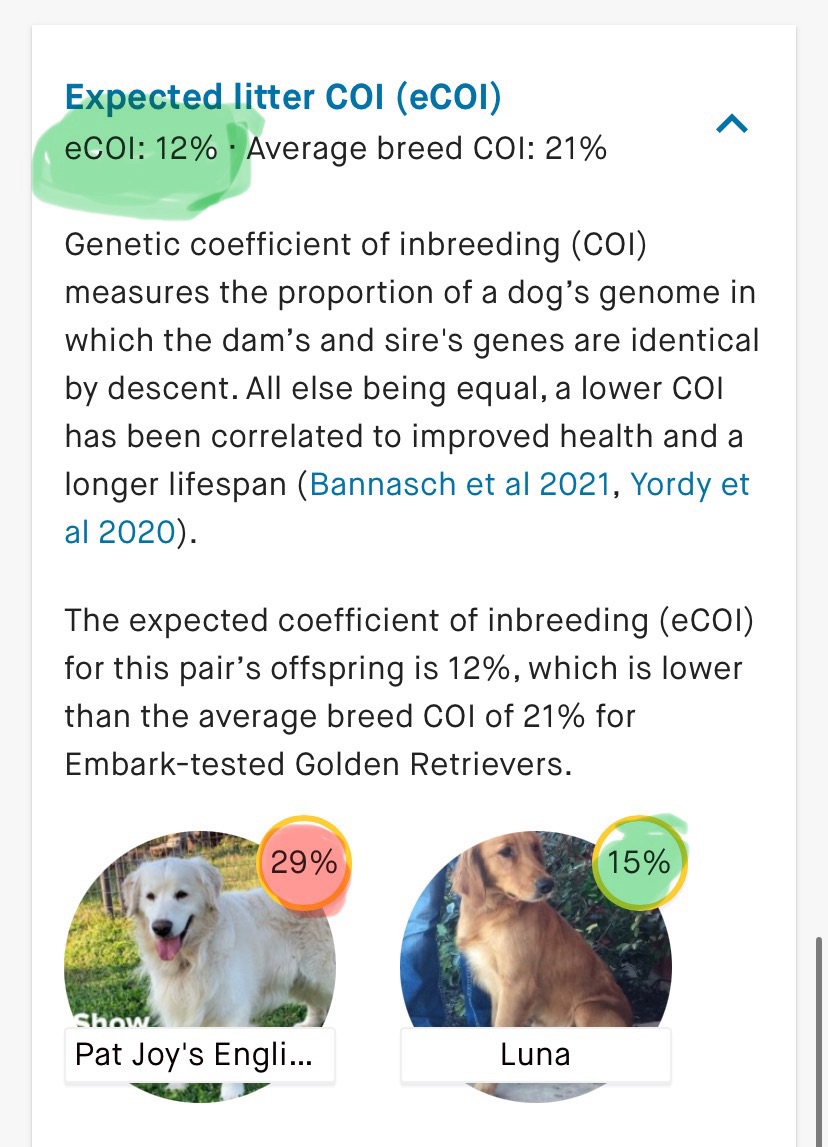Open Luna's profile by clicking her name label

537,1053
